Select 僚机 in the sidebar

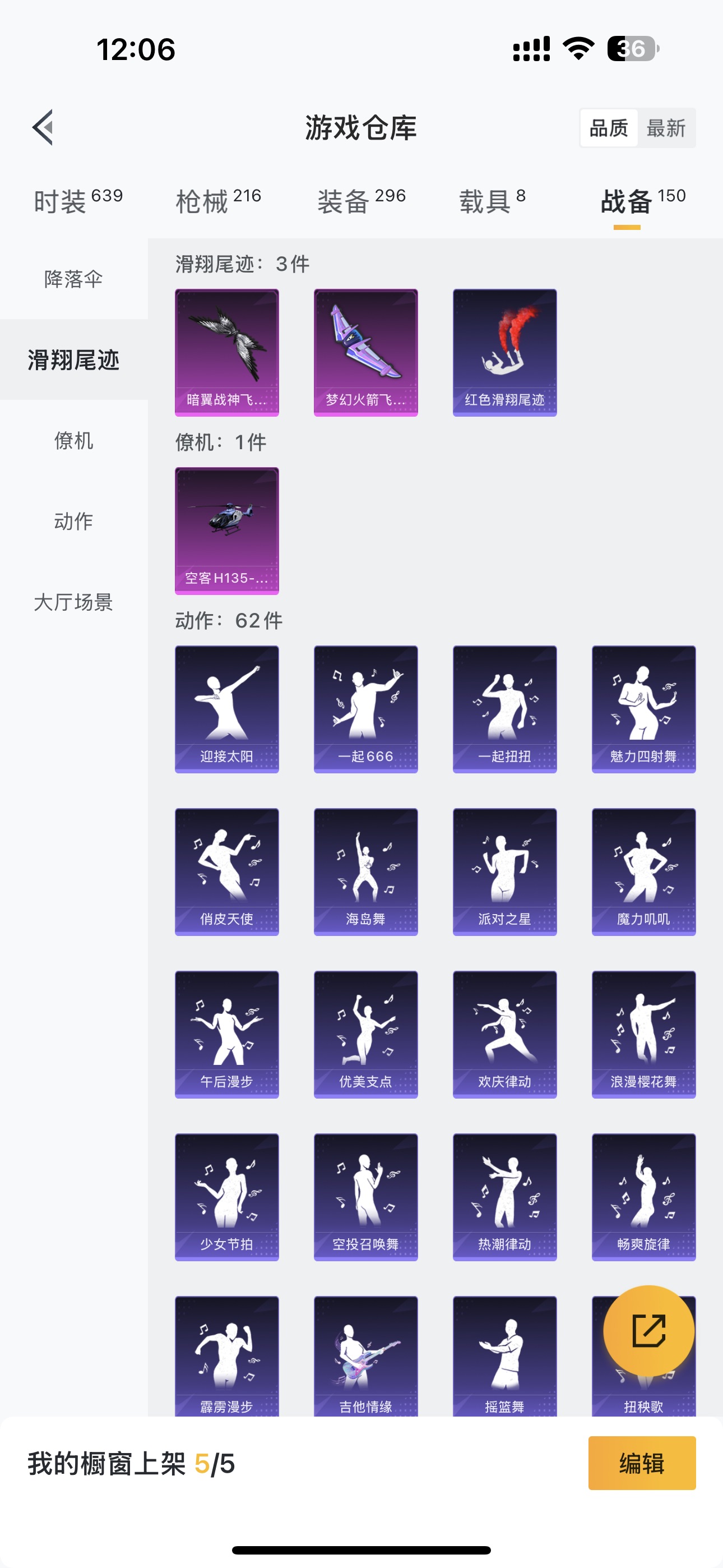[x=73, y=440]
